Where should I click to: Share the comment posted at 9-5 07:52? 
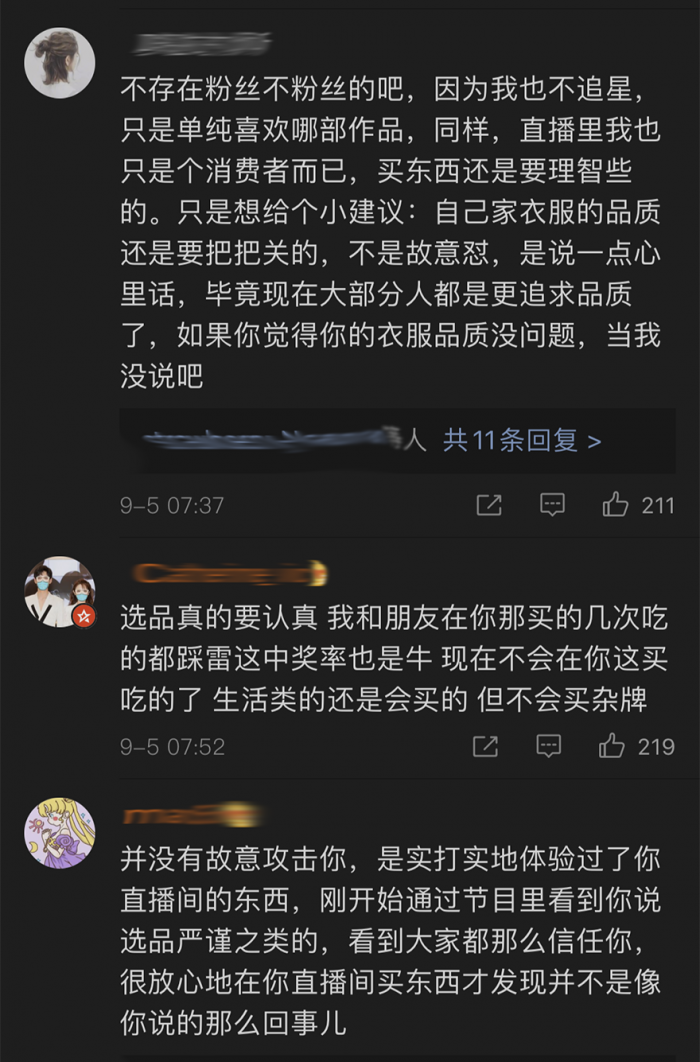click(x=485, y=746)
